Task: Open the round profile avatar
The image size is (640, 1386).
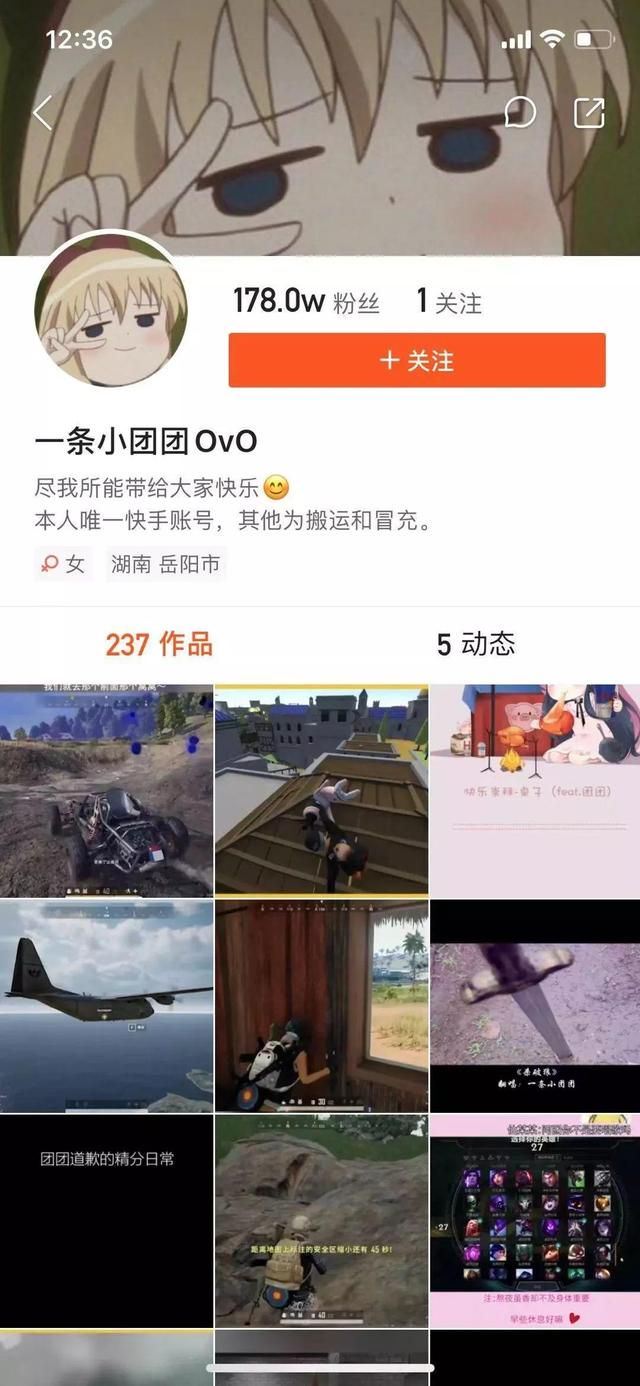Action: click(111, 313)
